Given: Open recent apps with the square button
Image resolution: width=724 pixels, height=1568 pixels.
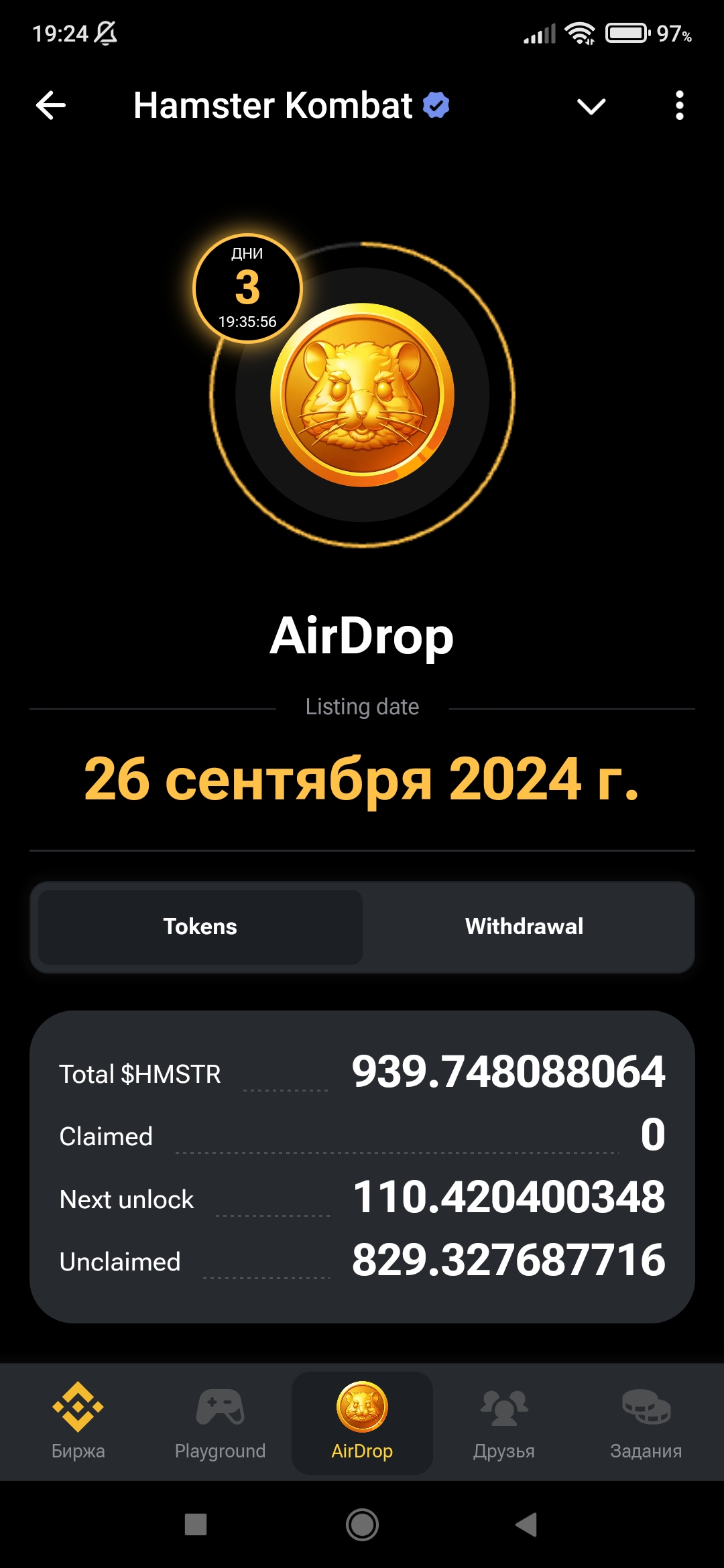Looking at the screenshot, I should (x=196, y=1524).
